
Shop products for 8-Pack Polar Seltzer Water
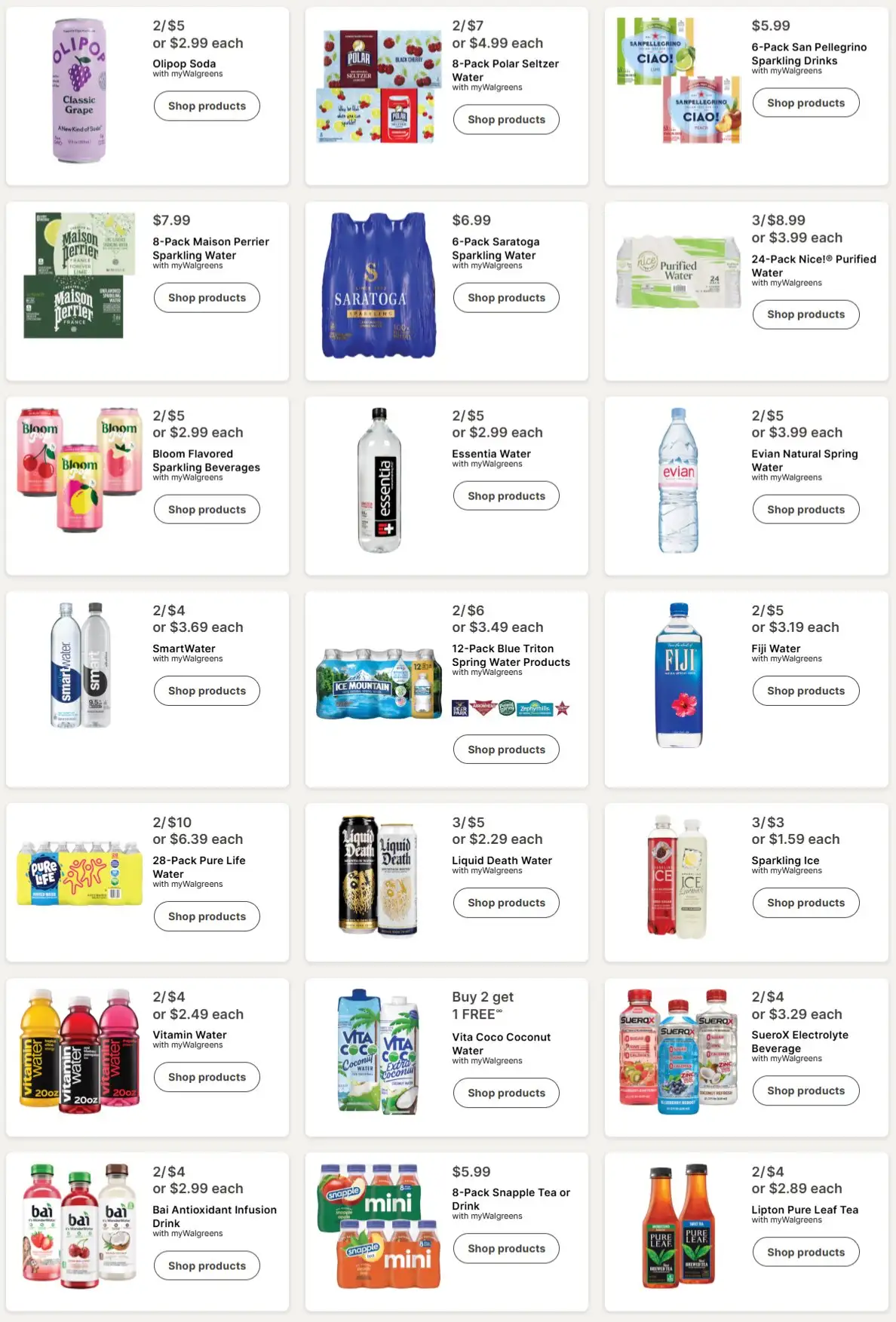pos(506,120)
